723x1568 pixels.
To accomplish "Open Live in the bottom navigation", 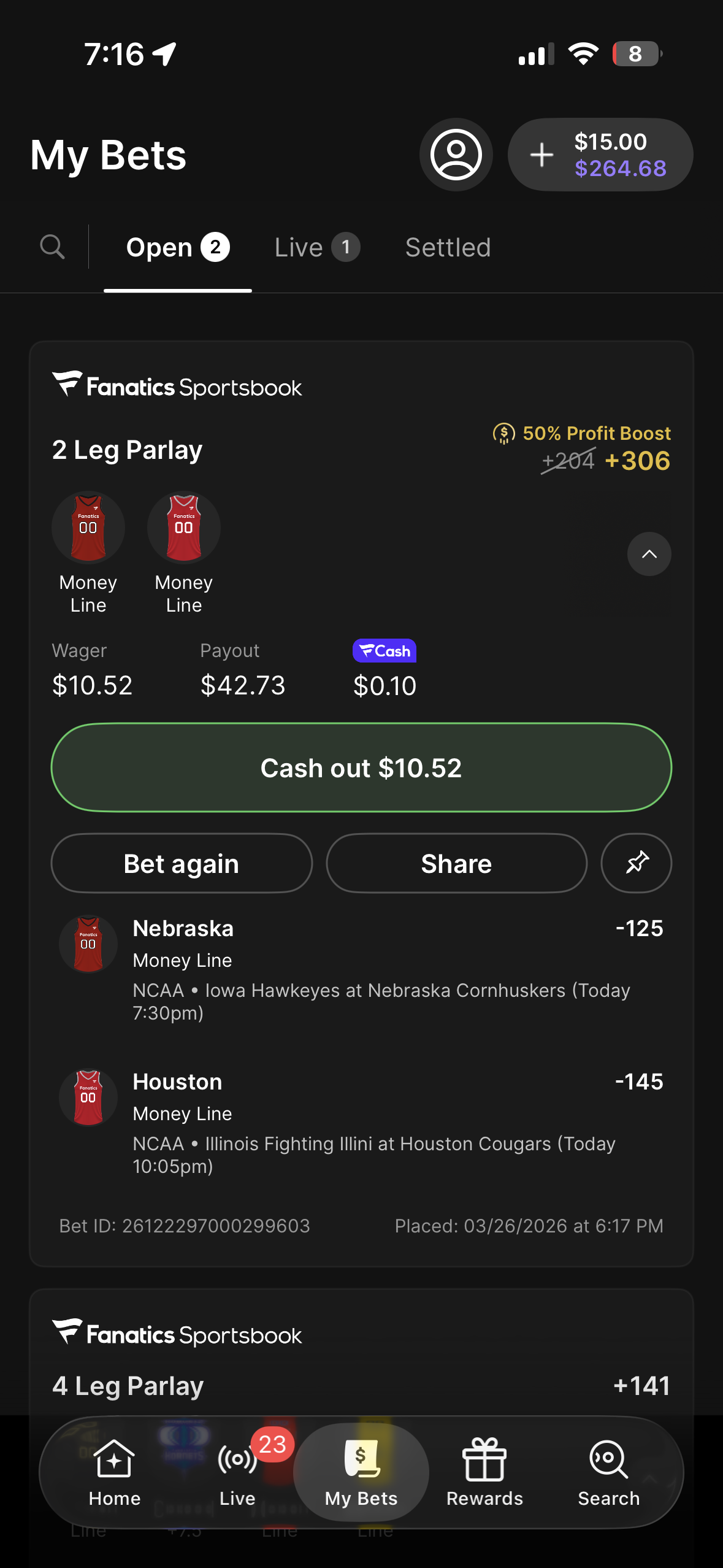I will pos(238,1472).
